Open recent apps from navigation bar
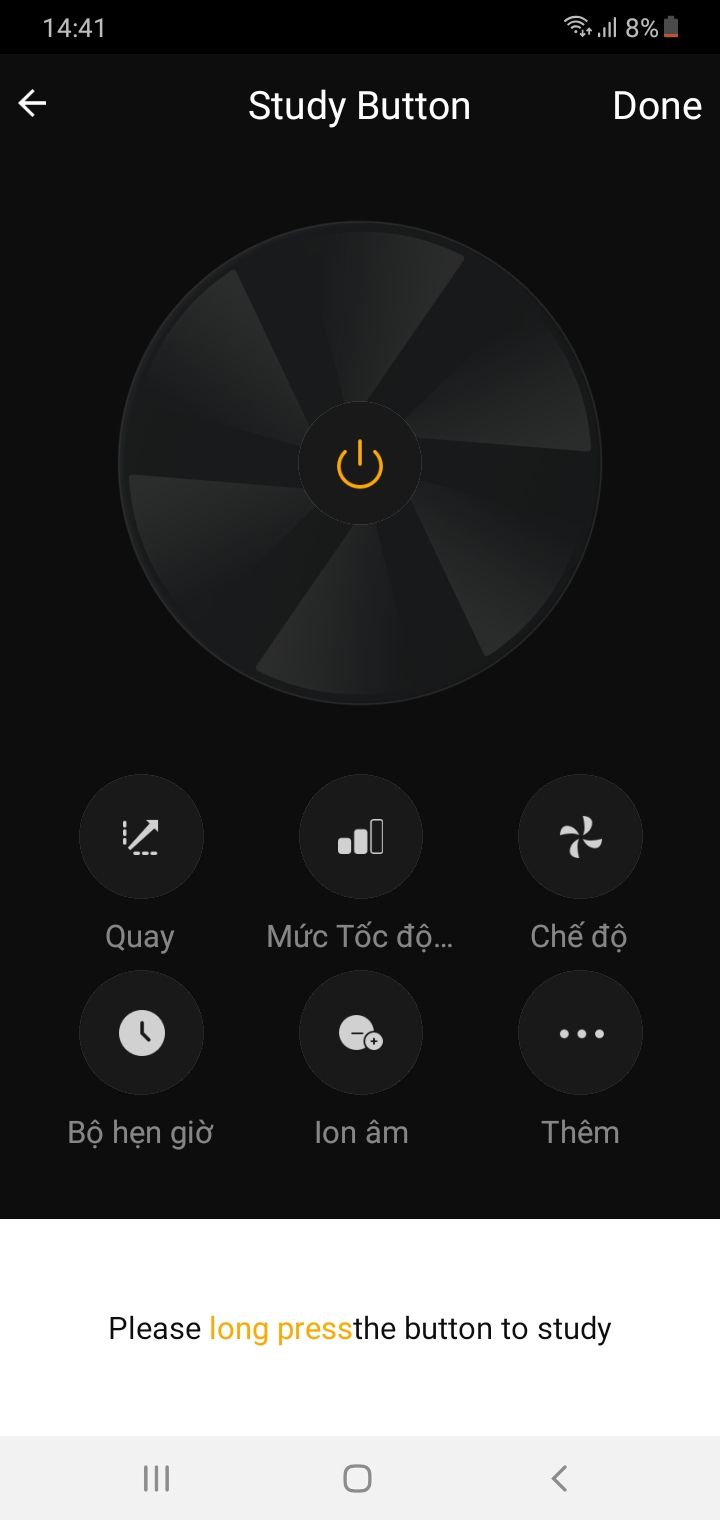Screen dimensions: 720x1520 click(156, 1478)
